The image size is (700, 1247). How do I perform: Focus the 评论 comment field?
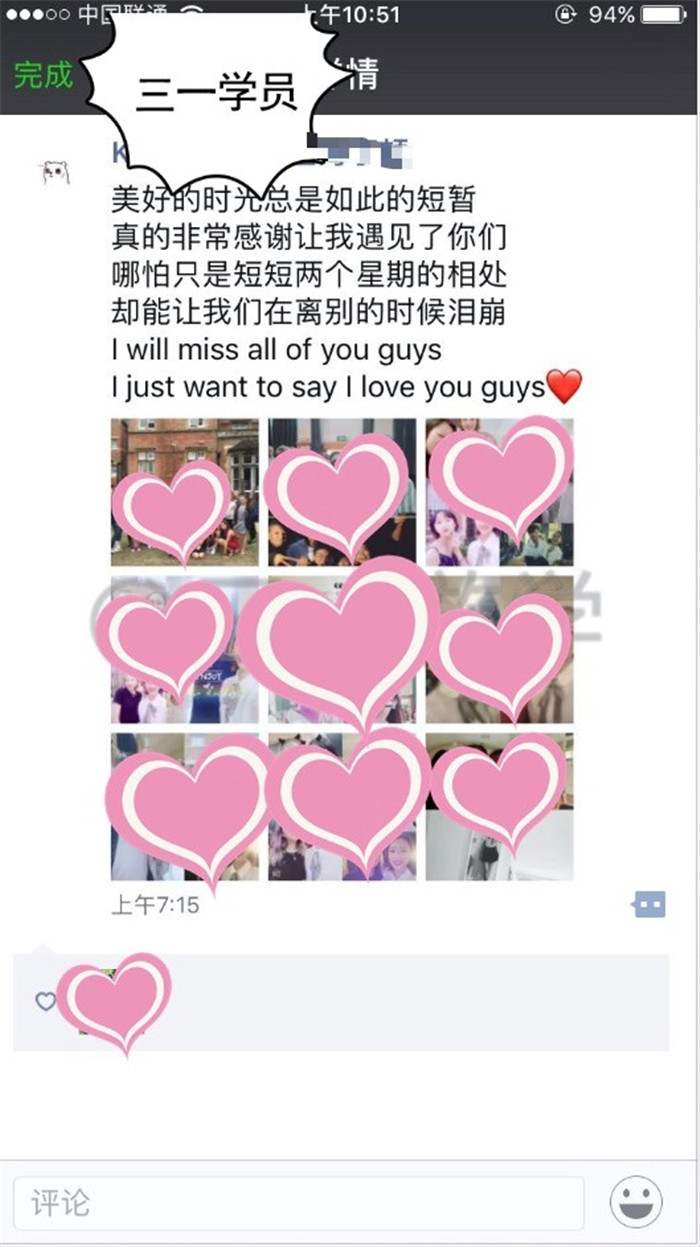(x=298, y=1203)
